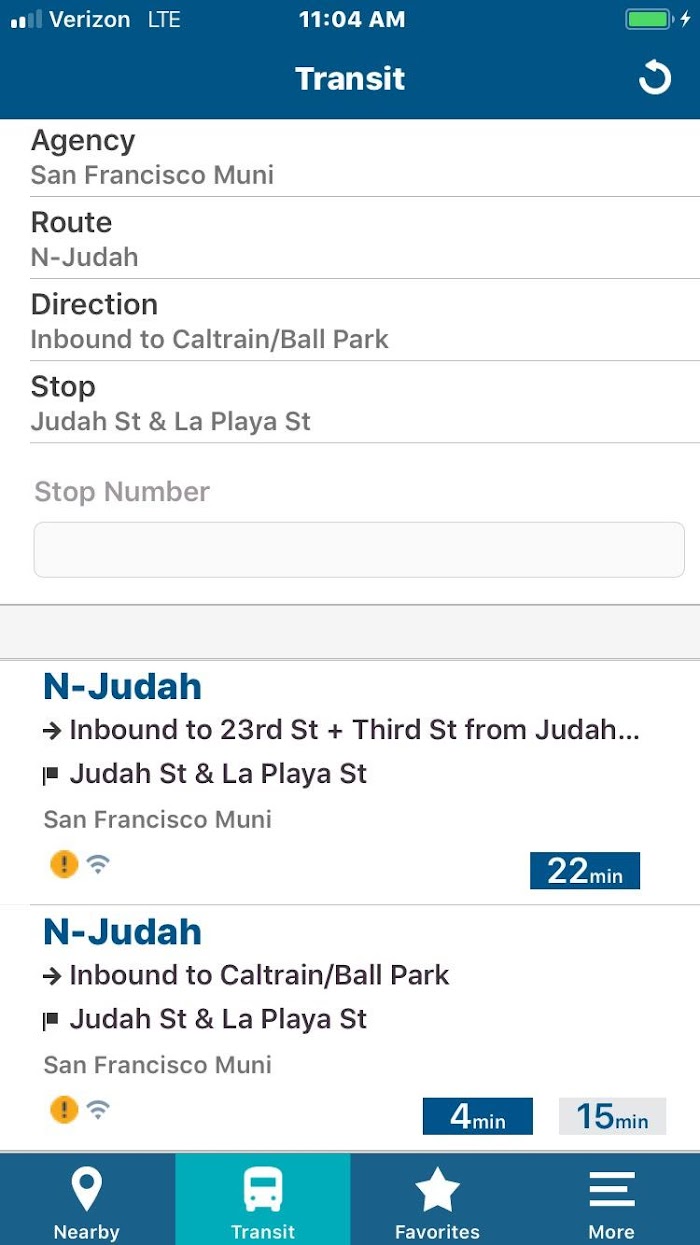
Task: Select a different Direction
Action: click(x=350, y=320)
